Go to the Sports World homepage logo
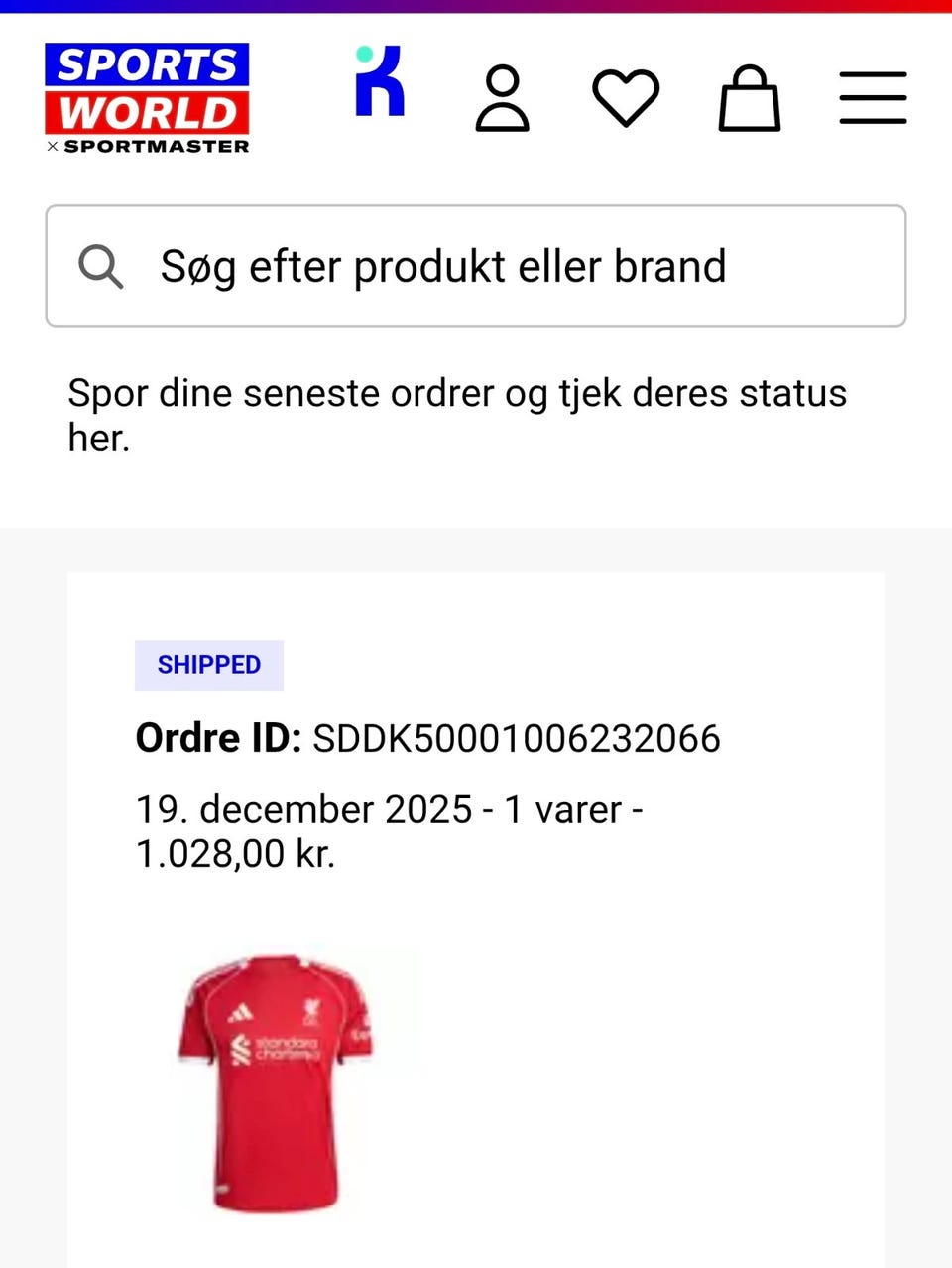The image size is (952, 1268). pos(147,98)
